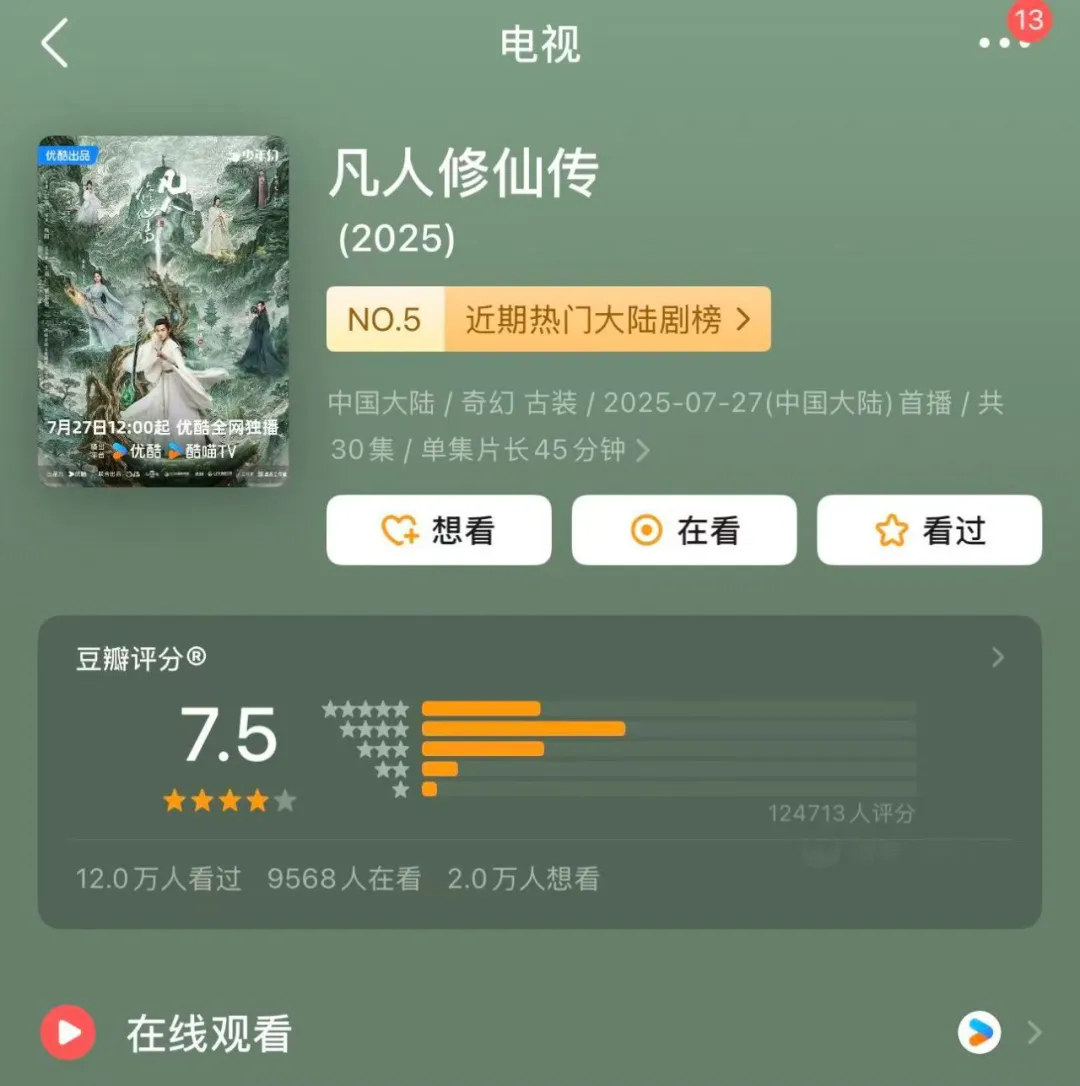Open full details via chevron after 单集片长45分钟
This screenshot has width=1080, height=1086.
point(648,451)
